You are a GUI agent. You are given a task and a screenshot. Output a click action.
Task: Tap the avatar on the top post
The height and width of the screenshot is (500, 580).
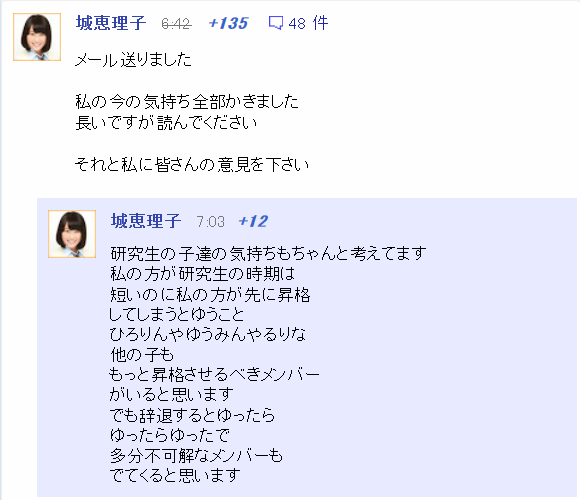point(37,37)
